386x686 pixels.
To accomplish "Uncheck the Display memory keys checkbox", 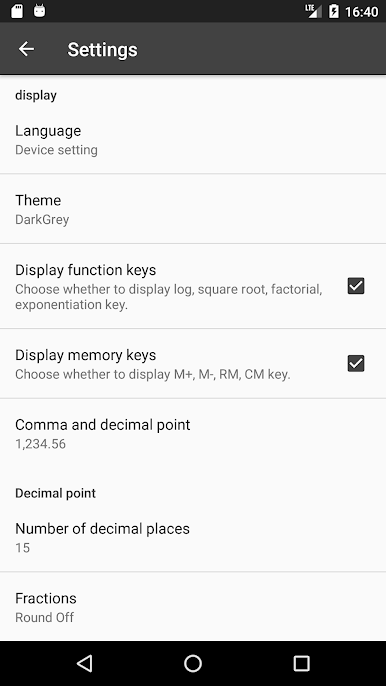I will click(356, 363).
